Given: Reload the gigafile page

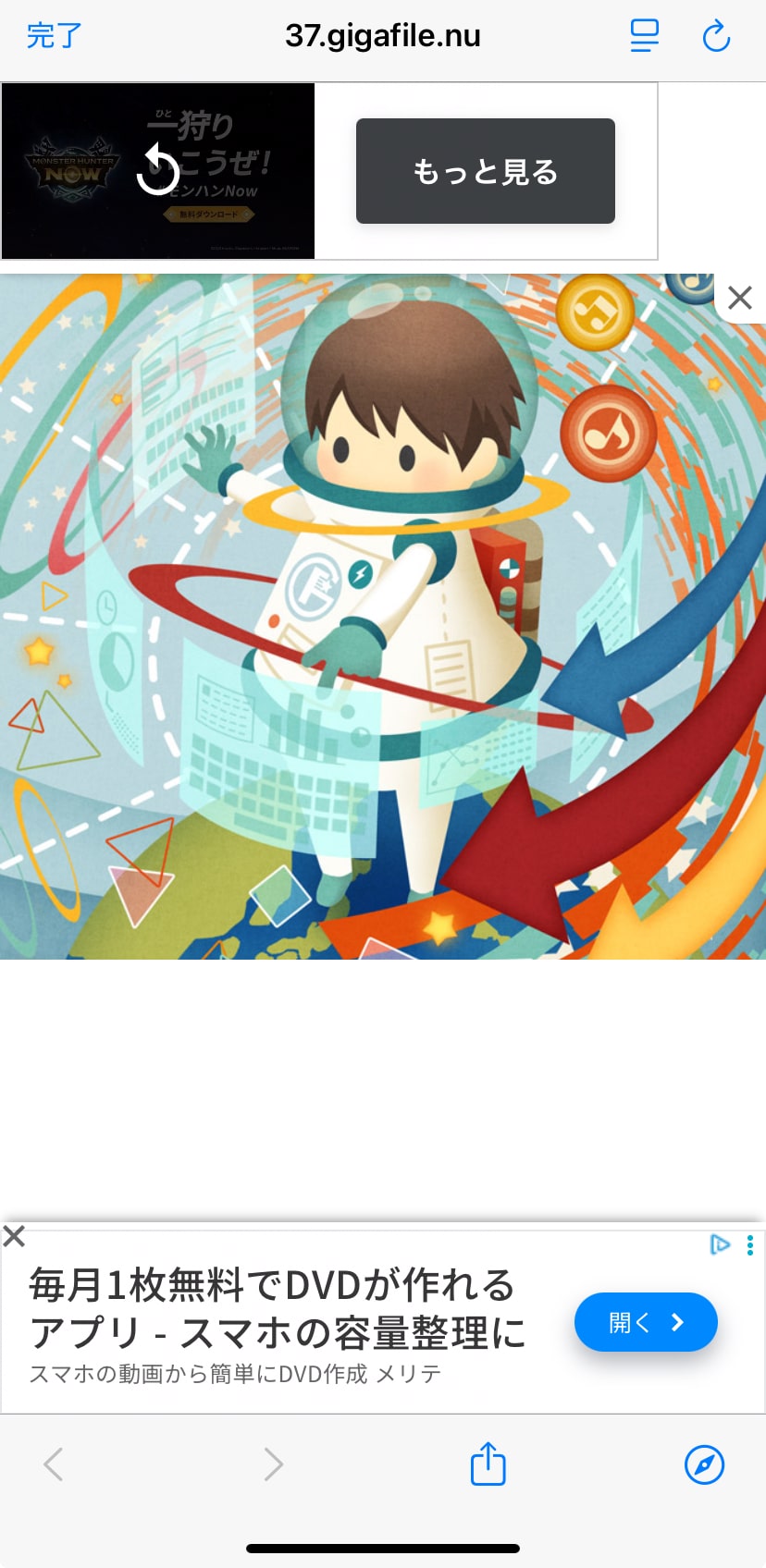Looking at the screenshot, I should 716,36.
